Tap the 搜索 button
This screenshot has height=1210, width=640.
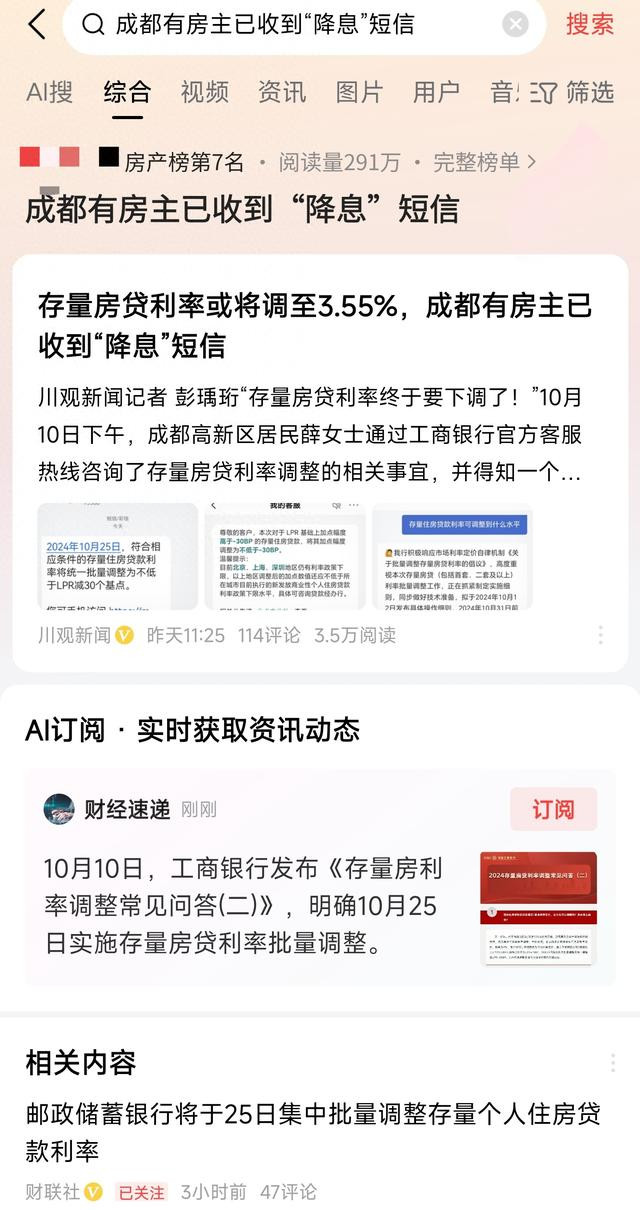click(590, 25)
